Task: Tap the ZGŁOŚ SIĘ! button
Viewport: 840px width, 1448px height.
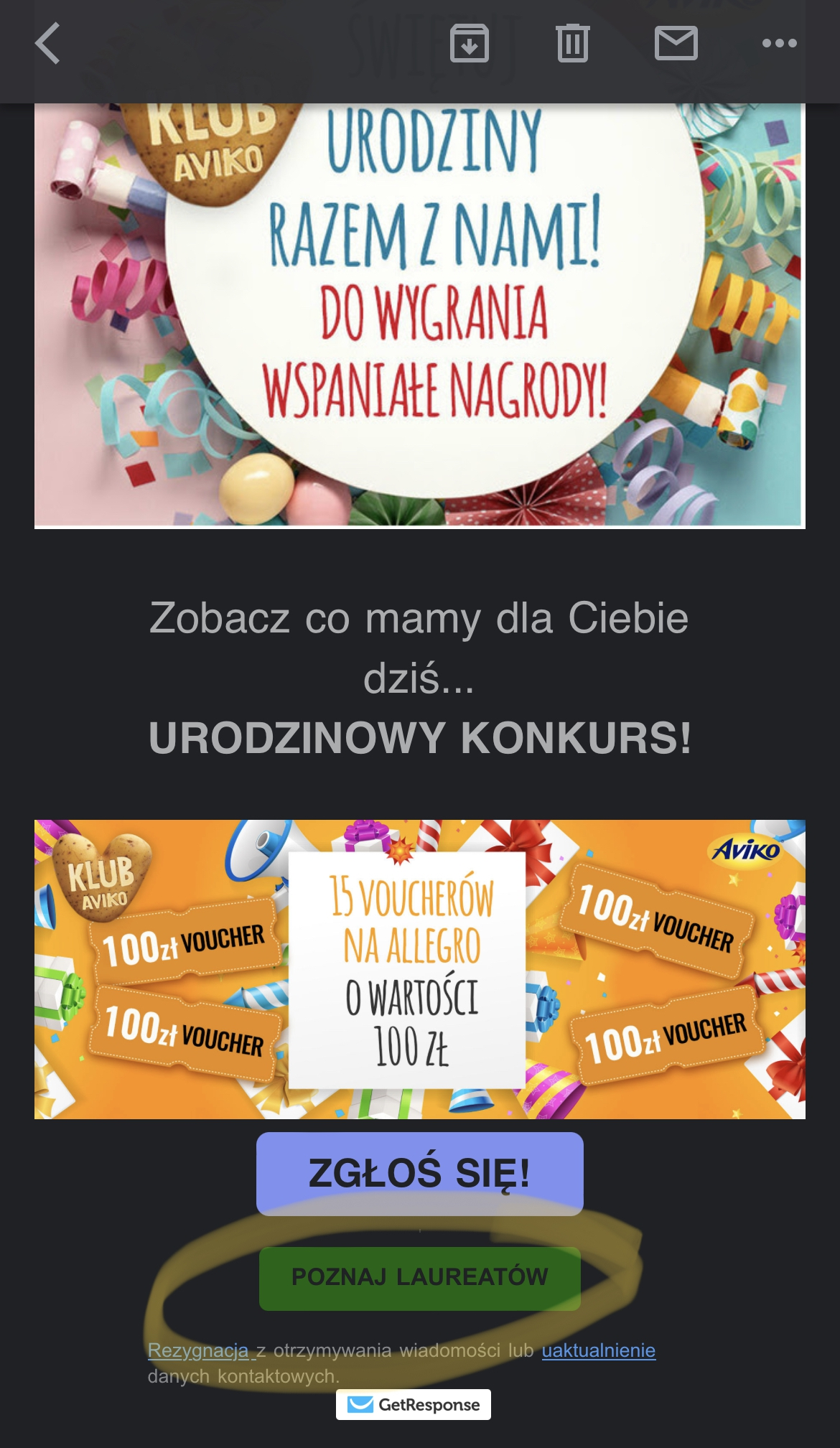Action: pos(419,1173)
